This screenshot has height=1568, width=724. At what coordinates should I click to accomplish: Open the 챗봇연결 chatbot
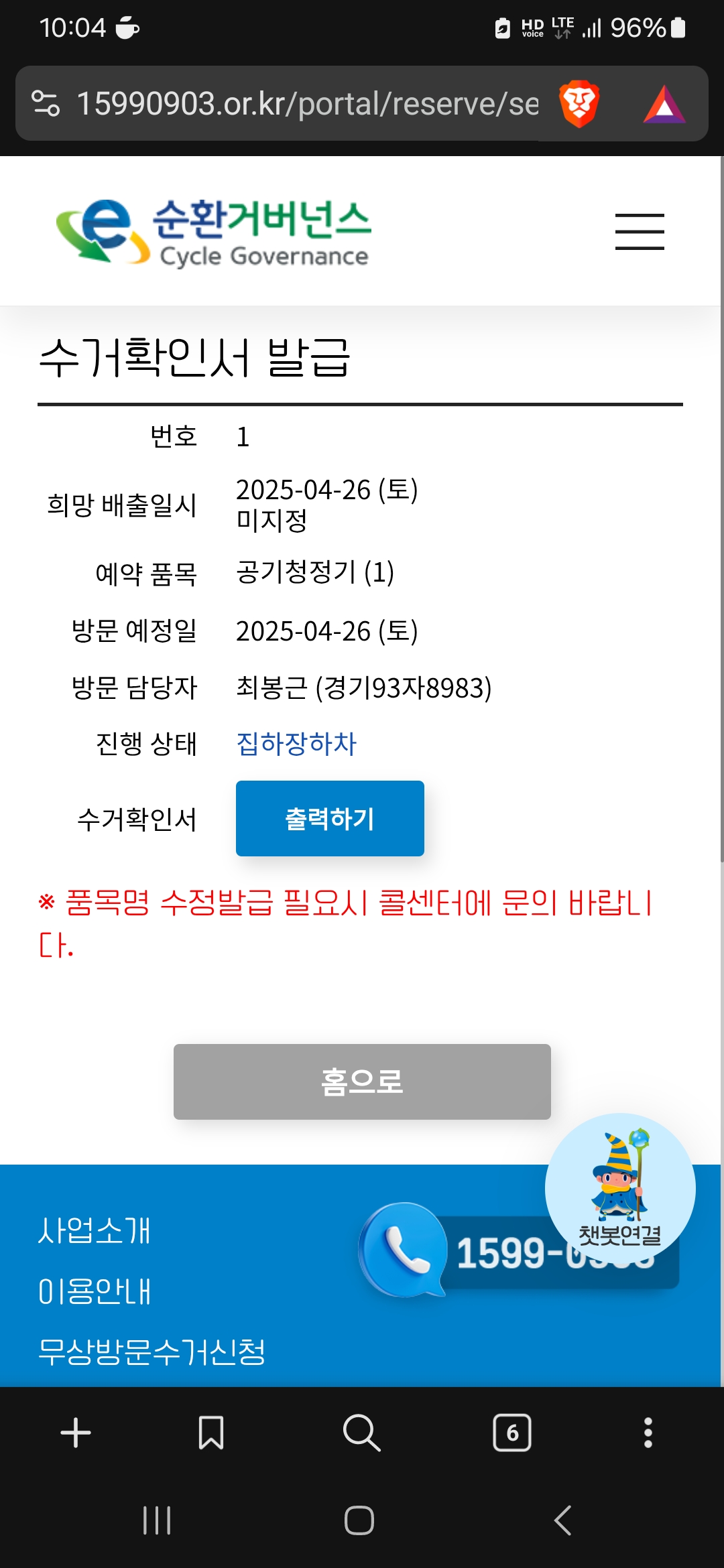coord(620,1187)
